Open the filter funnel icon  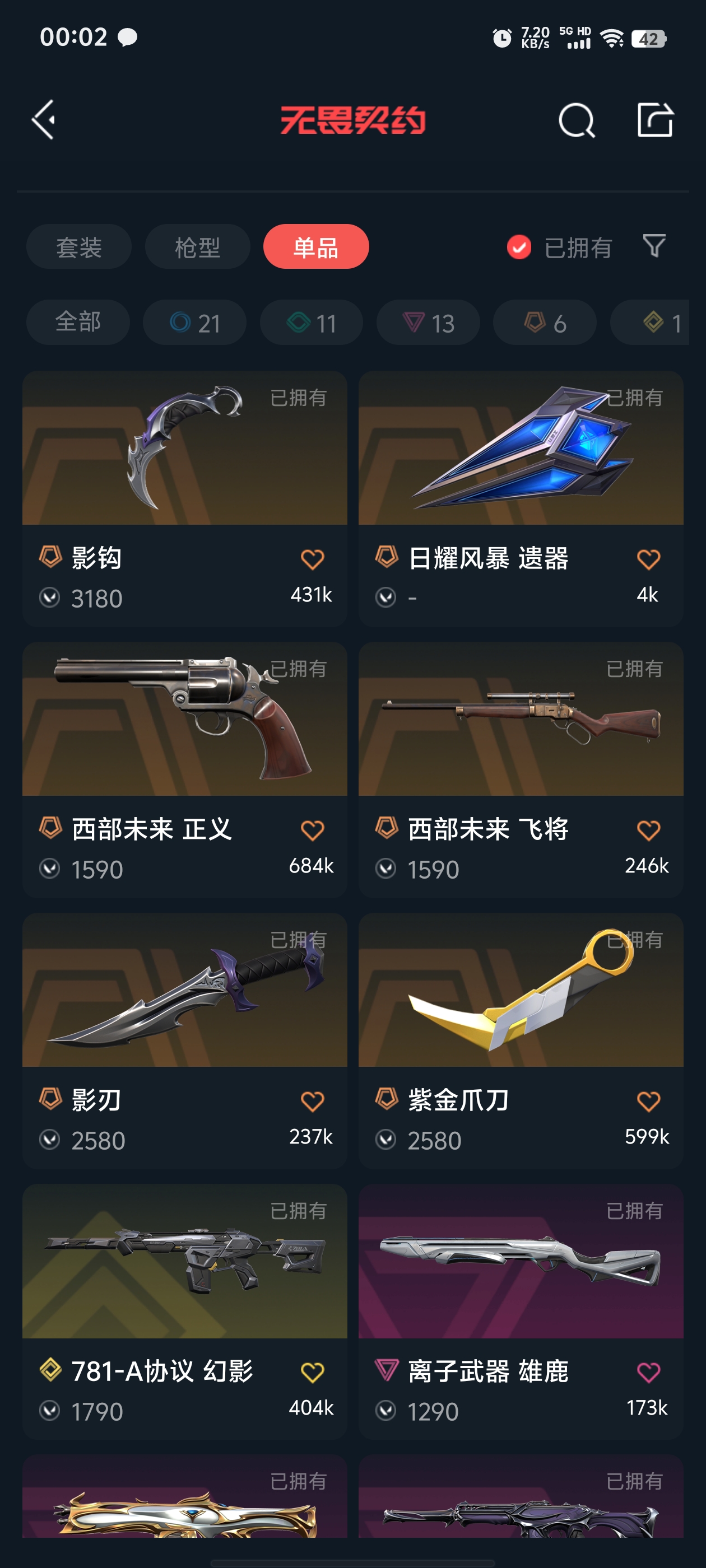654,246
